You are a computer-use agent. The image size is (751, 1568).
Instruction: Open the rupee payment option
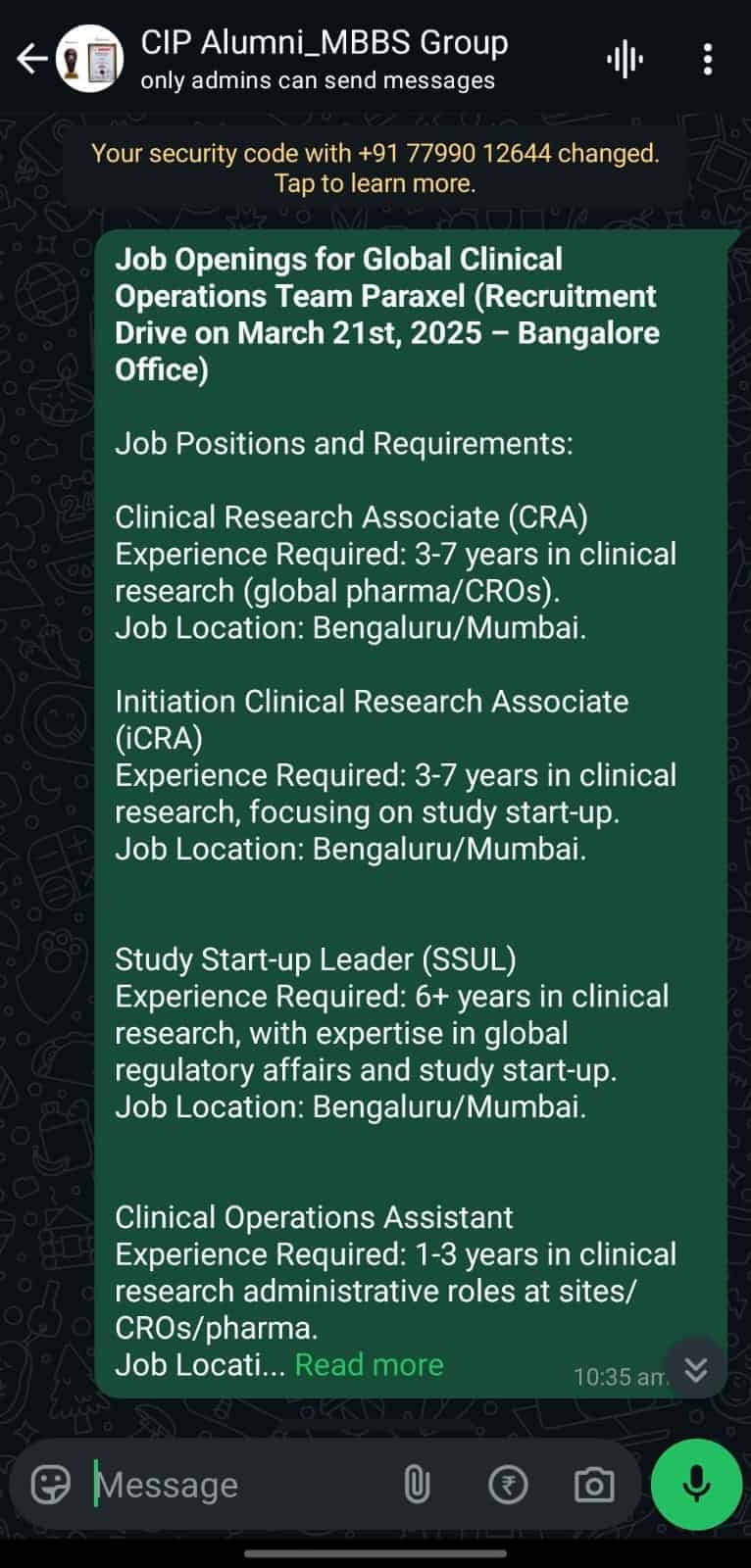point(508,1485)
